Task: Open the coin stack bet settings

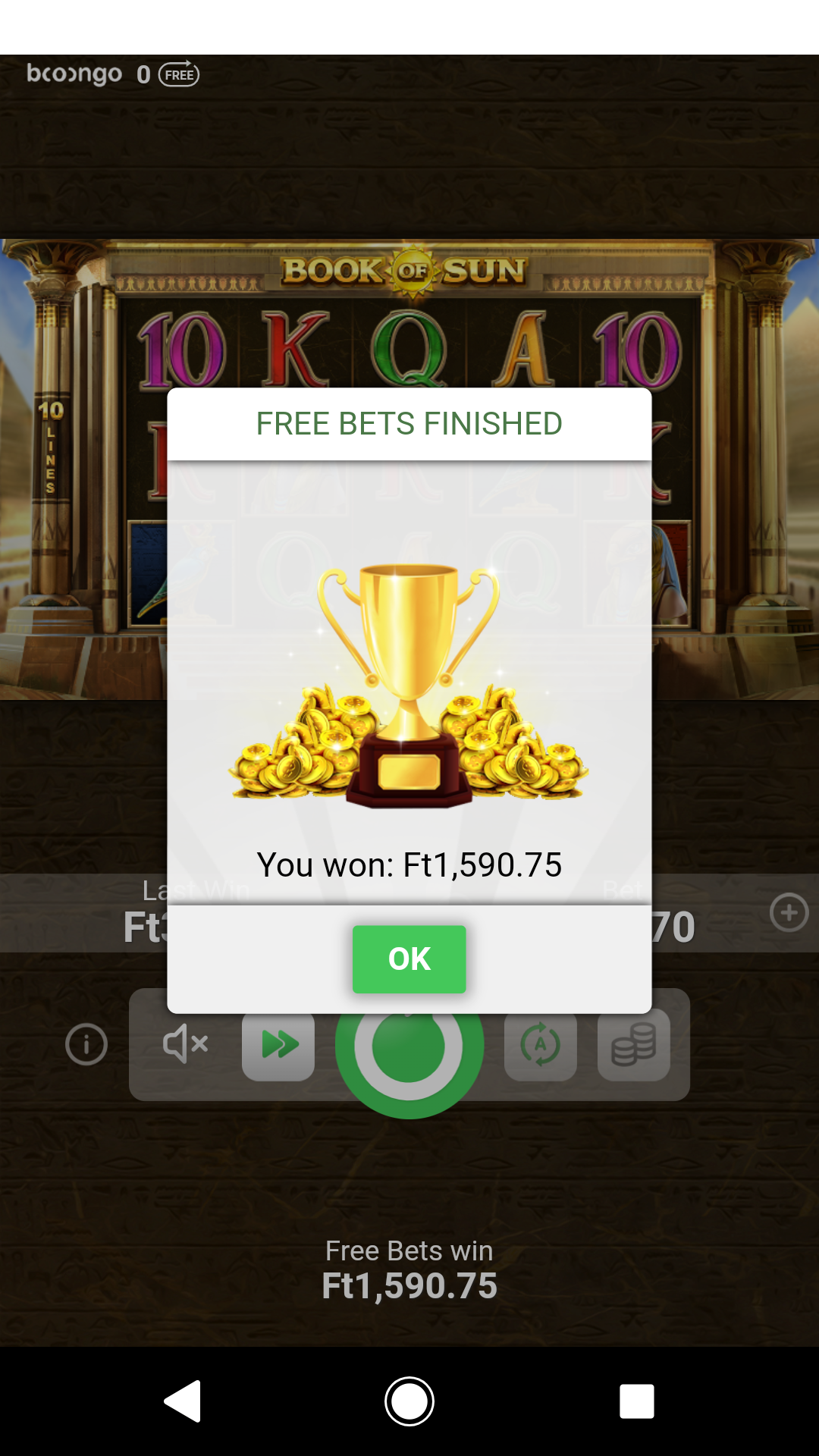Action: click(x=634, y=1044)
